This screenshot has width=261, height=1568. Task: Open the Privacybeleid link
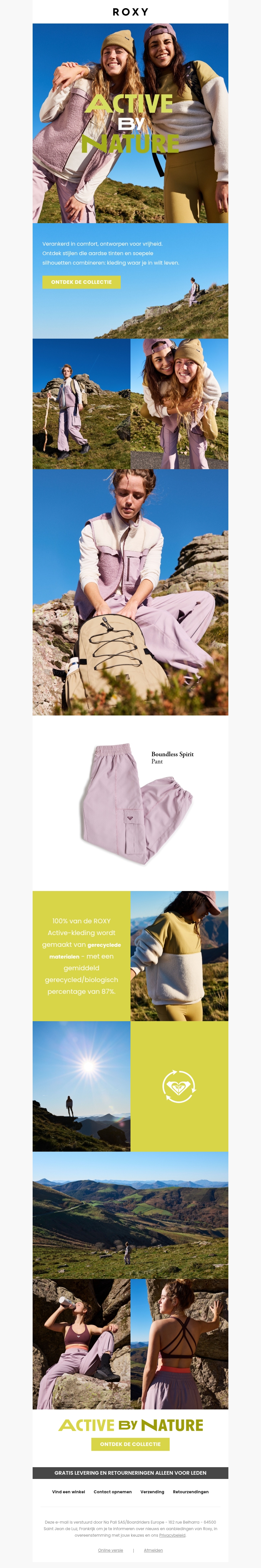coord(172,1535)
